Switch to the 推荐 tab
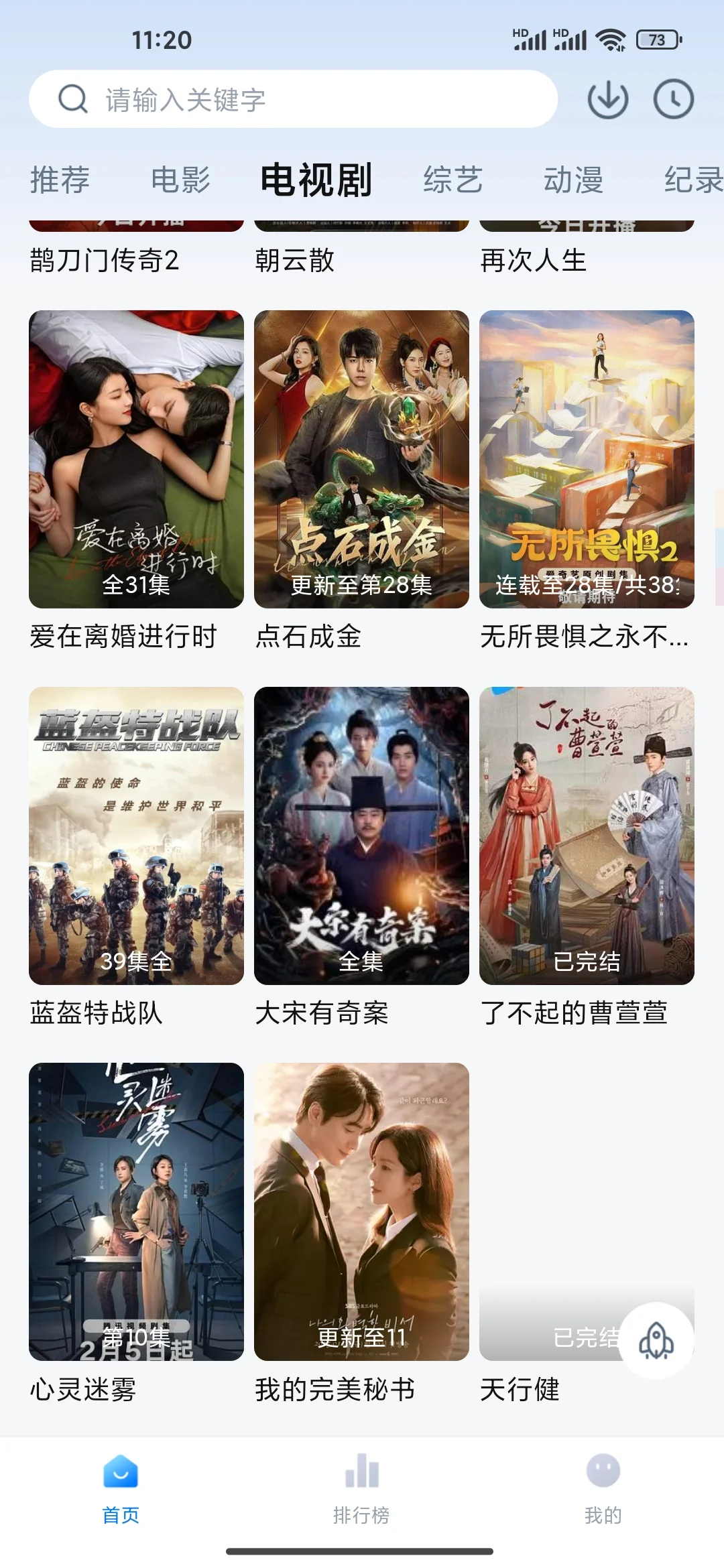Screen dimensions: 724x1568 click(x=60, y=180)
